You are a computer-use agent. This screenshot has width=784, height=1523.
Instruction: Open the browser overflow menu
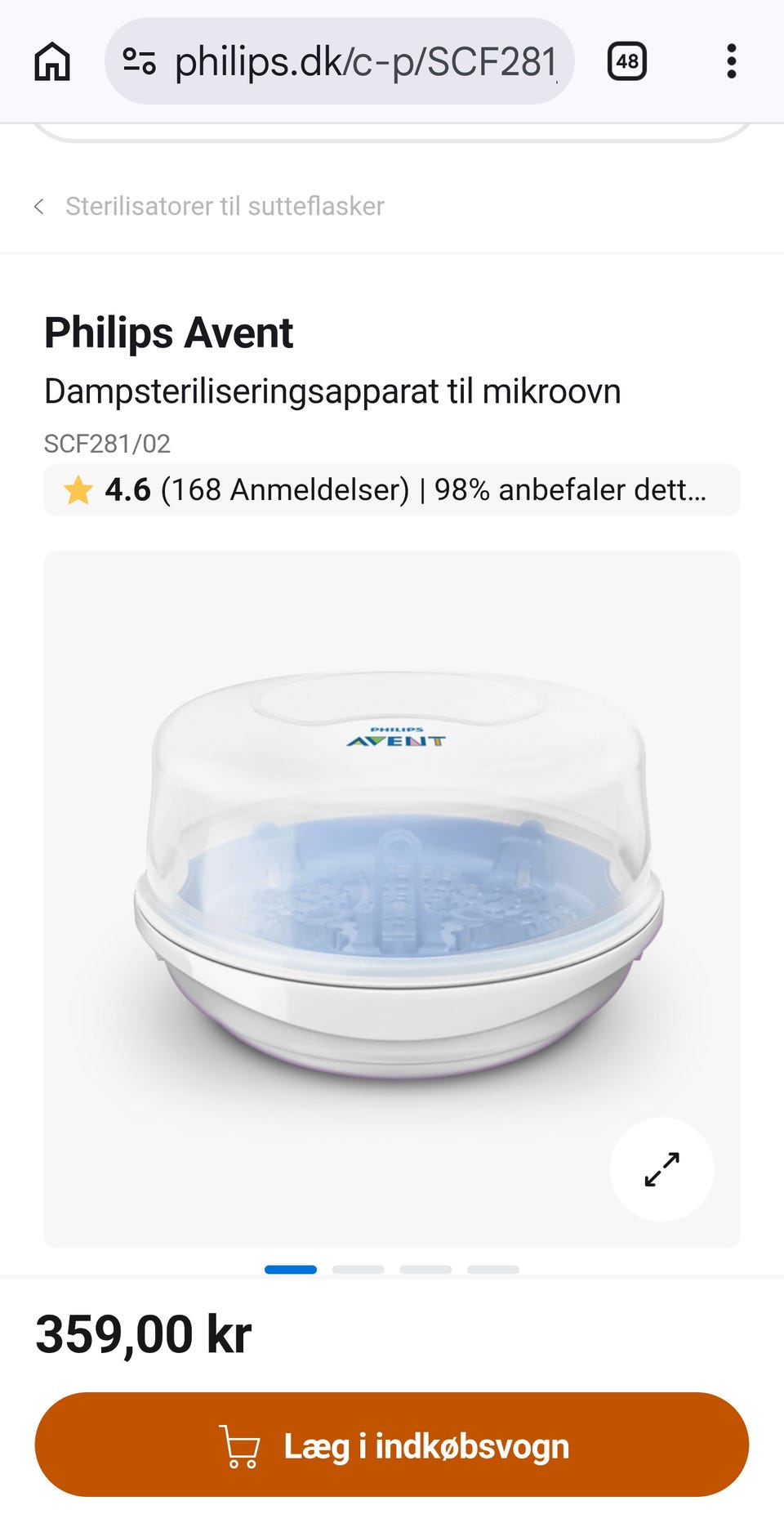tap(731, 62)
